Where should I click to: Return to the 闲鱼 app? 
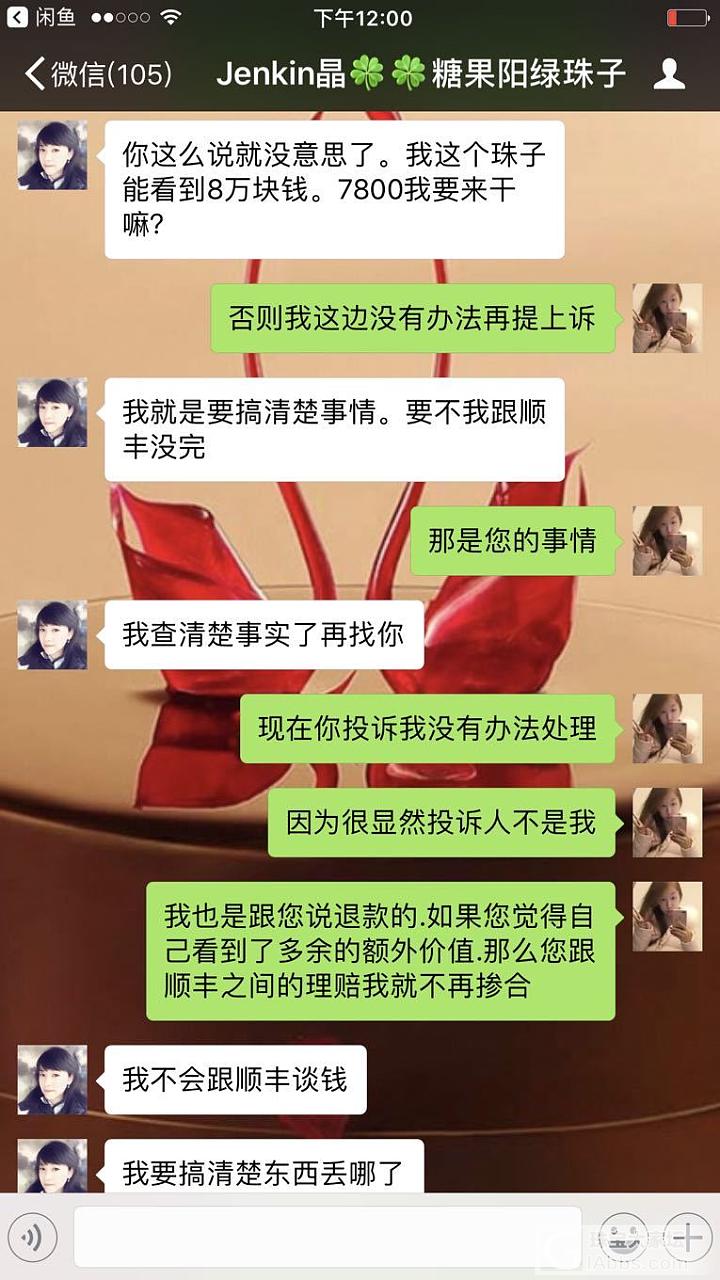pyautogui.click(x=43, y=18)
